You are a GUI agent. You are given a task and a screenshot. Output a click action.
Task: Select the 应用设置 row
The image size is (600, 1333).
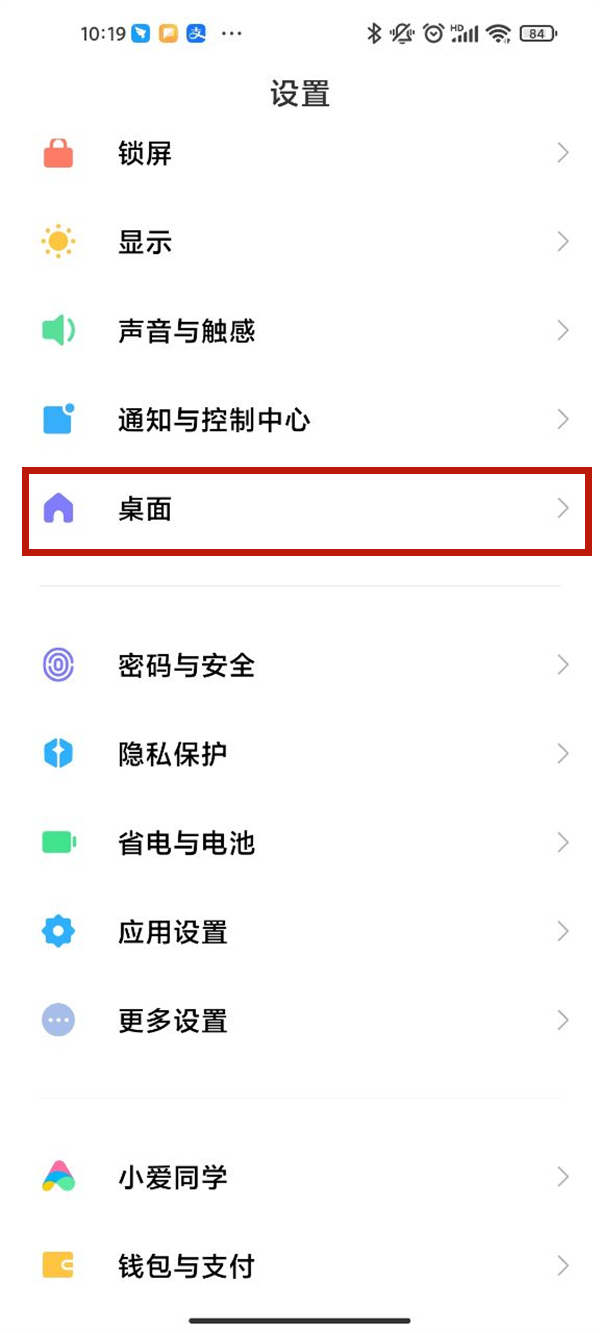[x=300, y=932]
